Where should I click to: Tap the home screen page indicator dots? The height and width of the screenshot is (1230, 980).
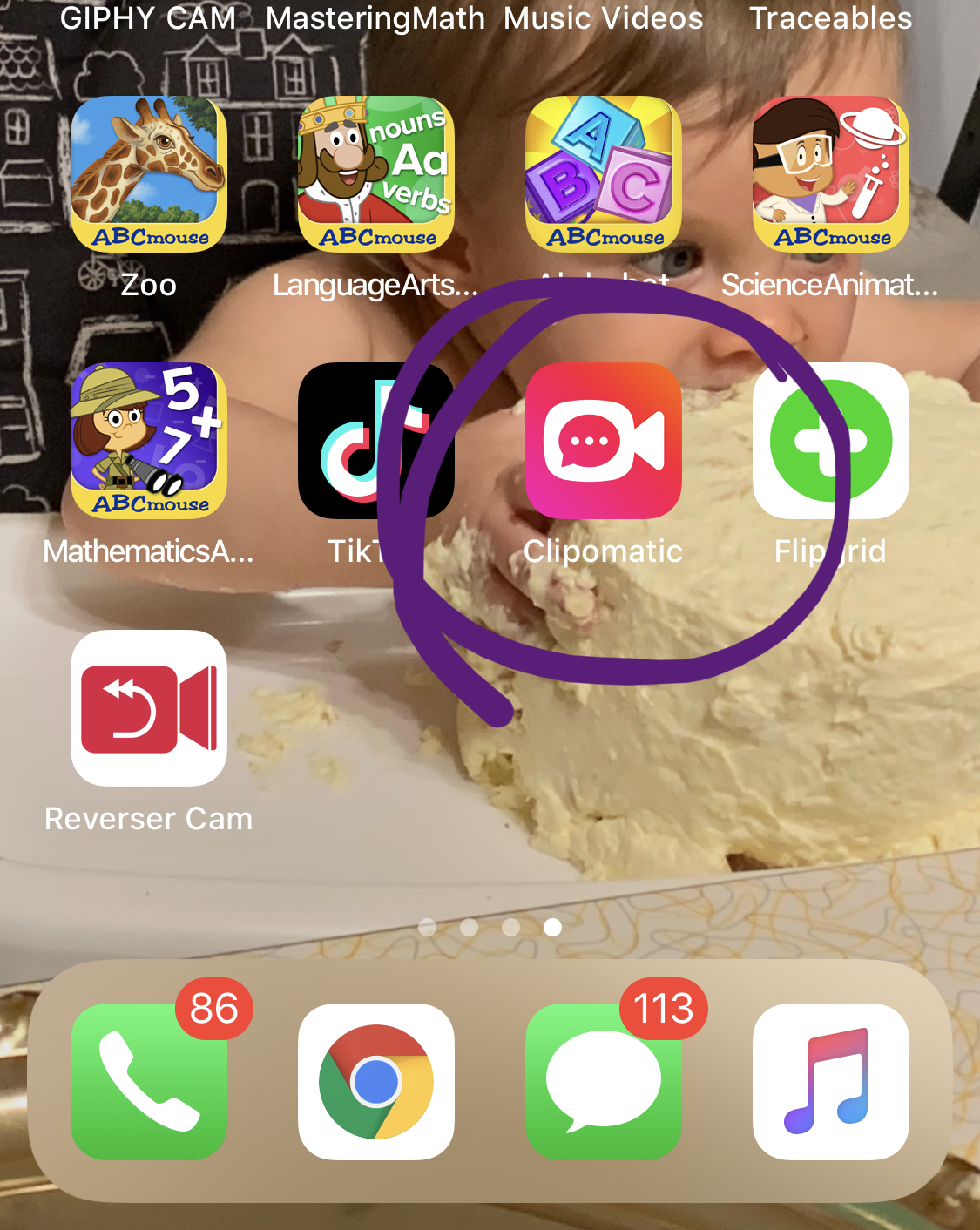pyautogui.click(x=490, y=927)
